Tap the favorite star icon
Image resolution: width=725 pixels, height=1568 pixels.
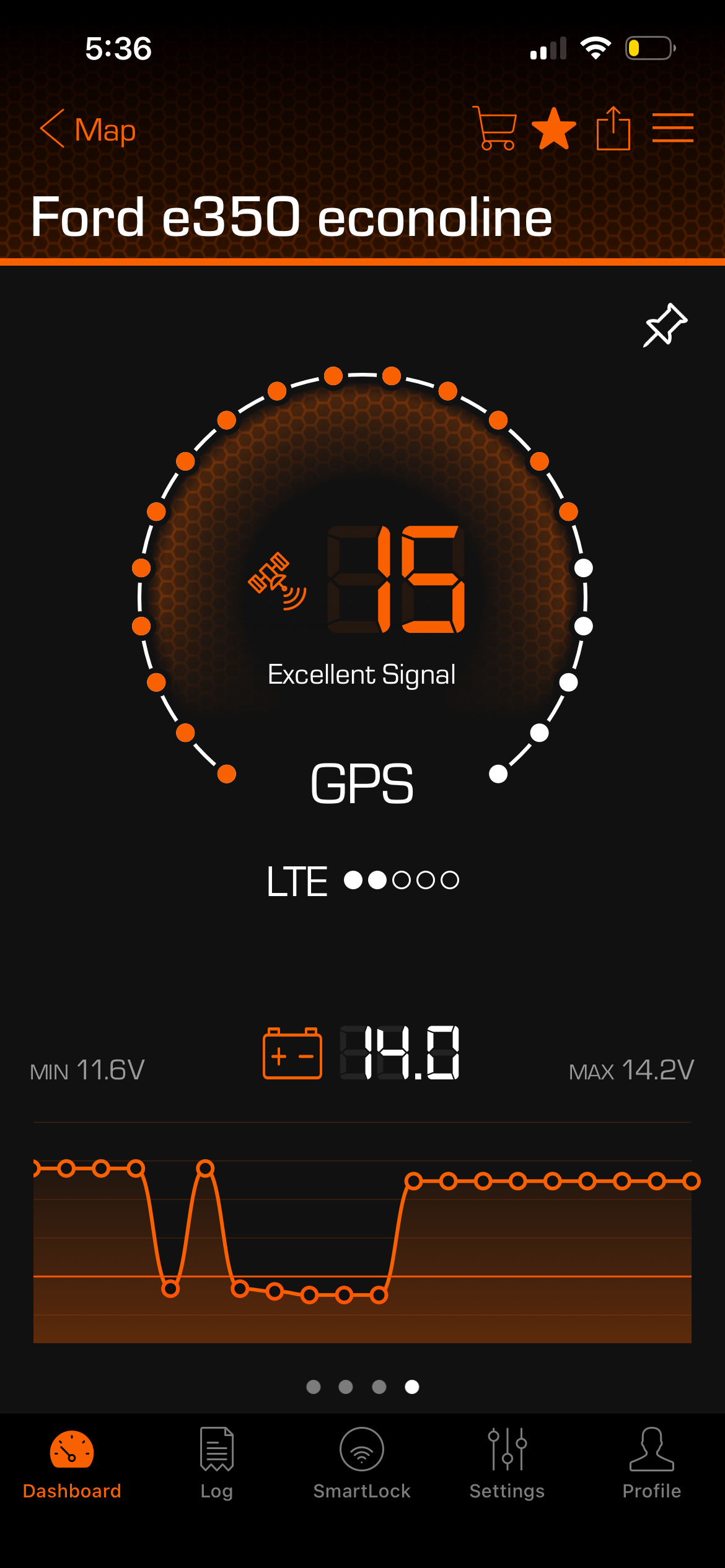tap(553, 129)
